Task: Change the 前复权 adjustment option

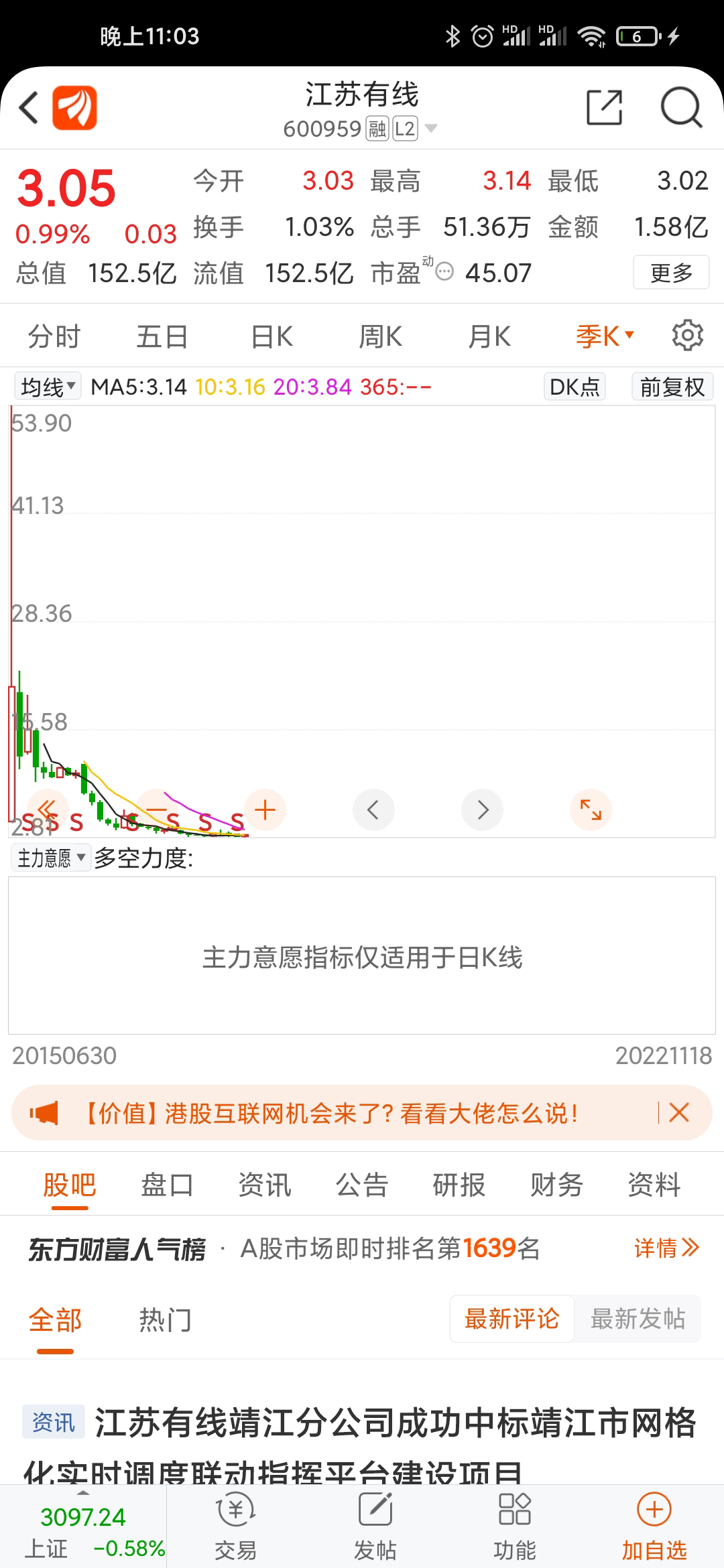Action: (672, 387)
